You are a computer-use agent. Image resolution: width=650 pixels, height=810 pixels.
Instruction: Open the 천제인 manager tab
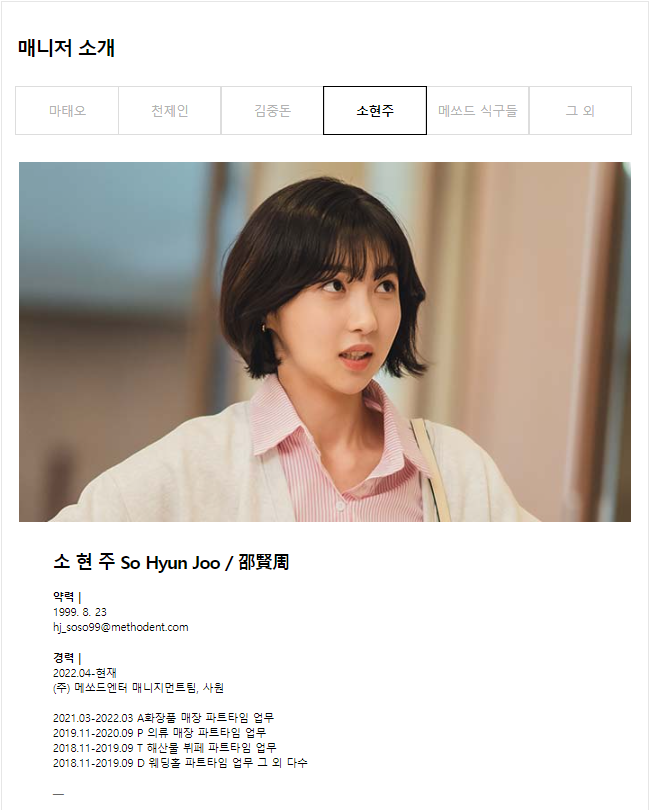(169, 111)
